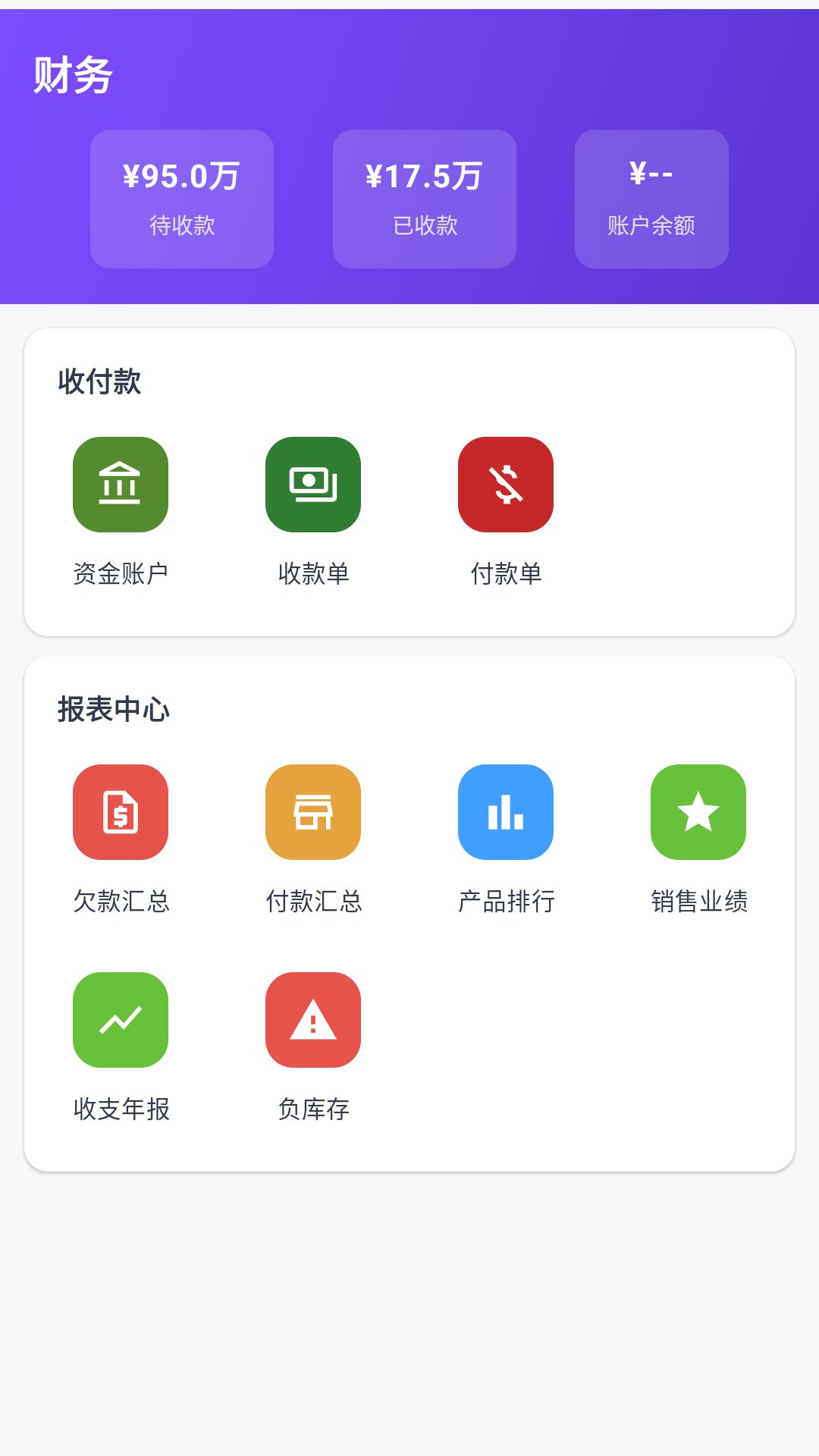Open the 资金账户 bank icon

(x=120, y=485)
